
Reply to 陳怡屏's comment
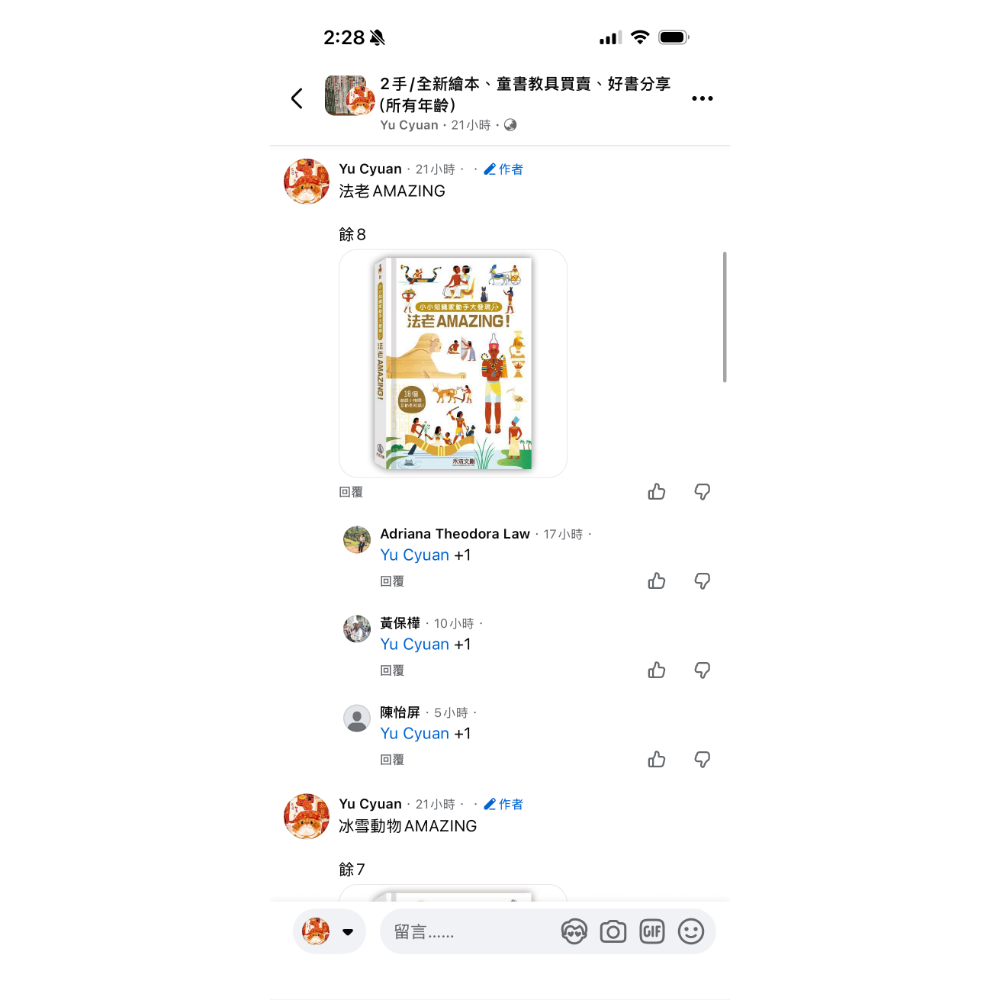pyautogui.click(x=392, y=760)
